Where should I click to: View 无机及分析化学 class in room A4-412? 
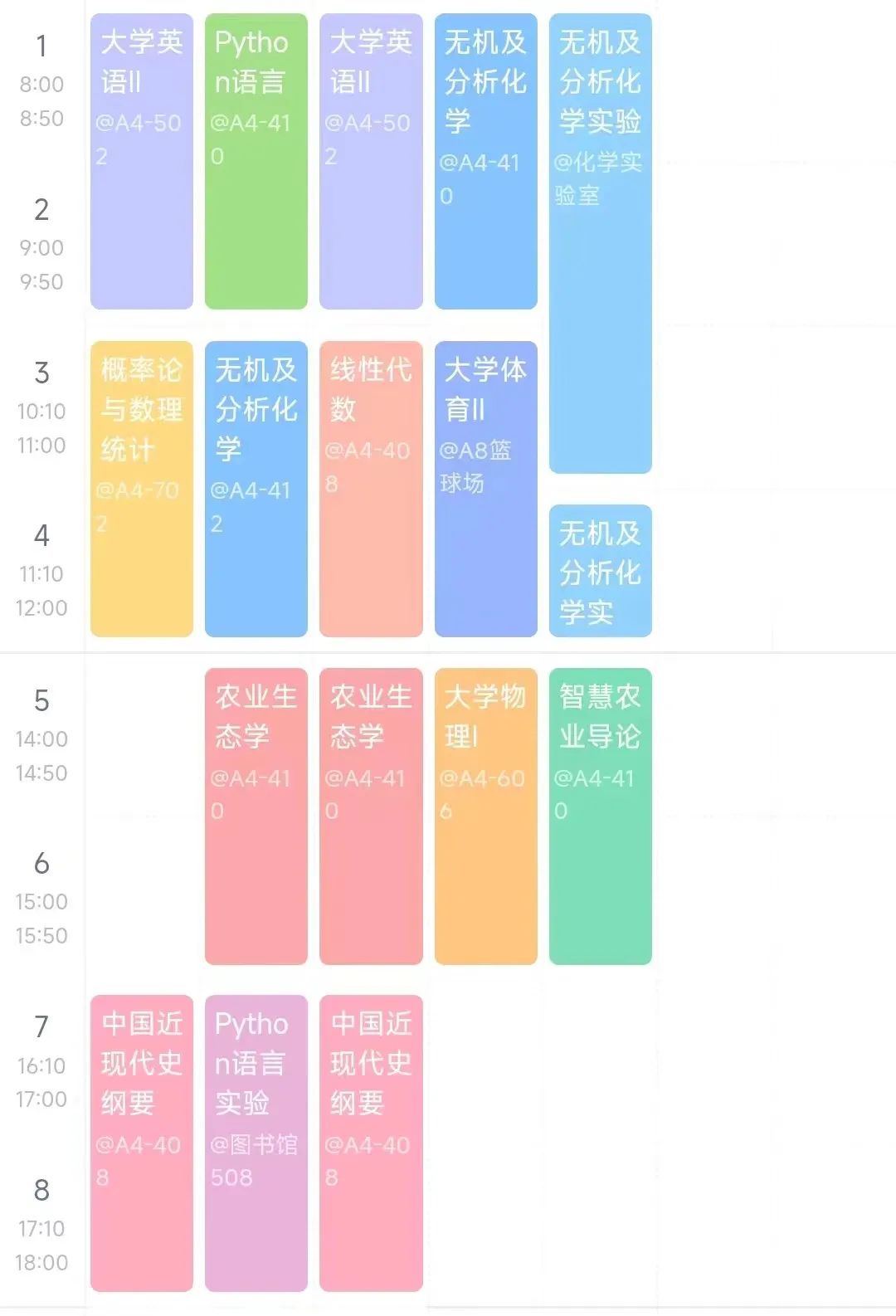(256, 489)
